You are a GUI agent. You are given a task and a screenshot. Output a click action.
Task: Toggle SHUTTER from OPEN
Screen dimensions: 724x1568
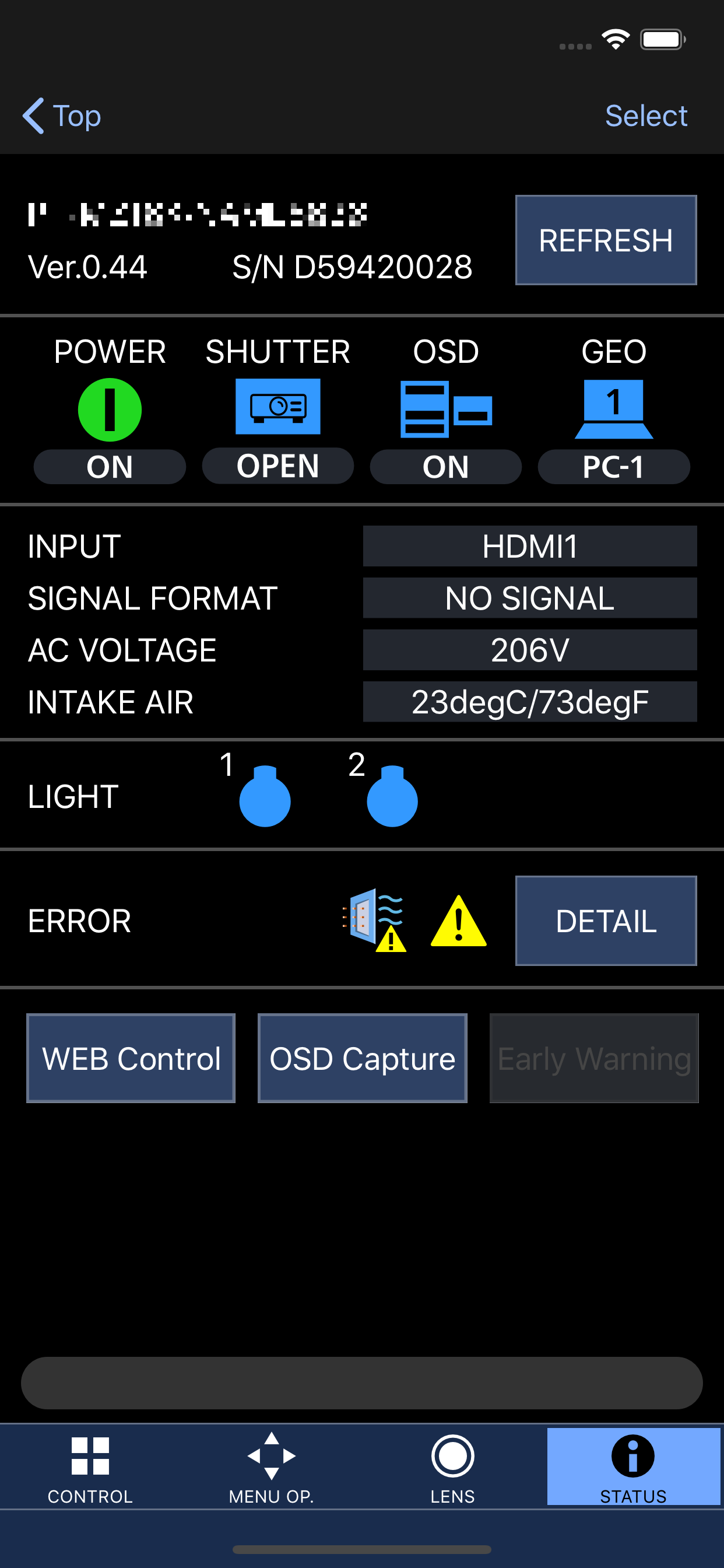pos(277,466)
